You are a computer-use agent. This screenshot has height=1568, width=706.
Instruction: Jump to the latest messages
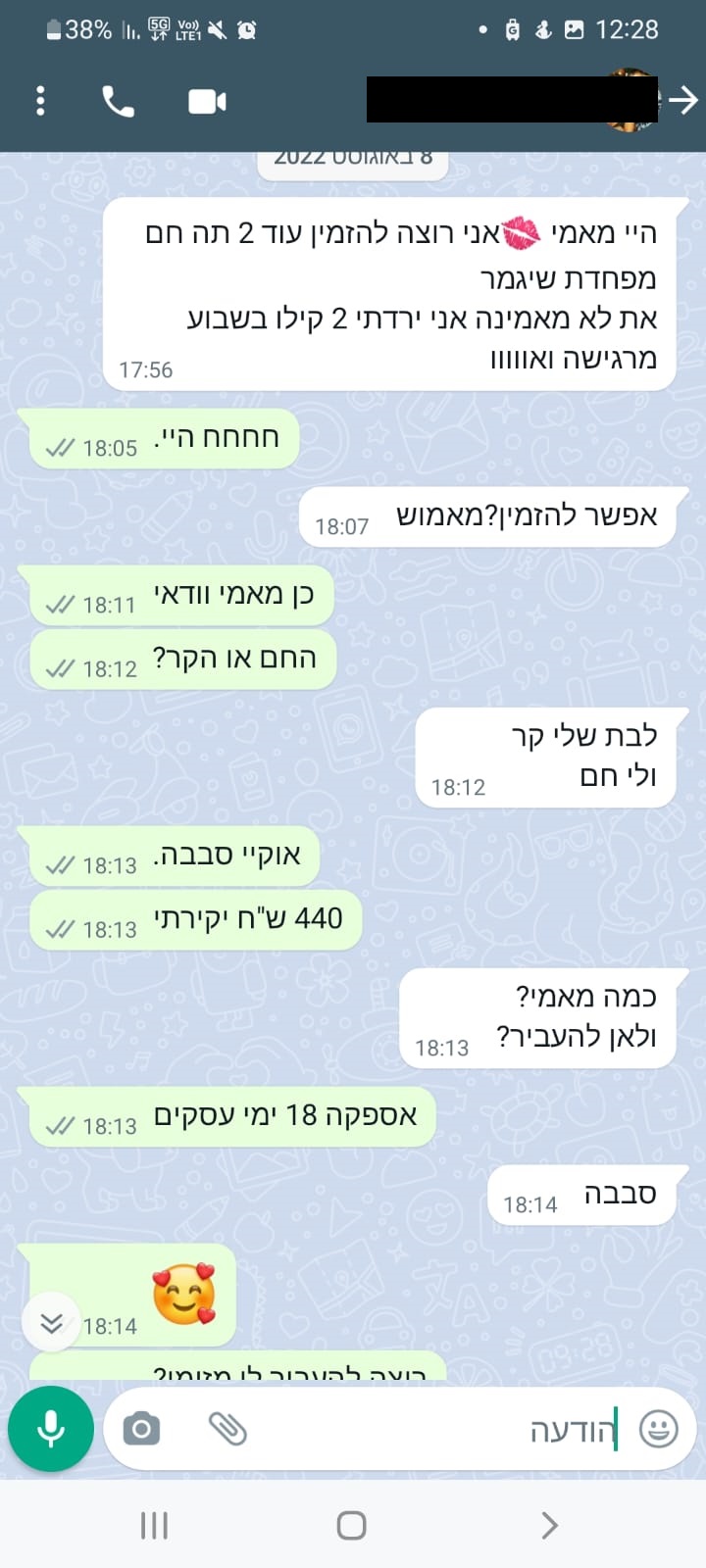tap(51, 1323)
